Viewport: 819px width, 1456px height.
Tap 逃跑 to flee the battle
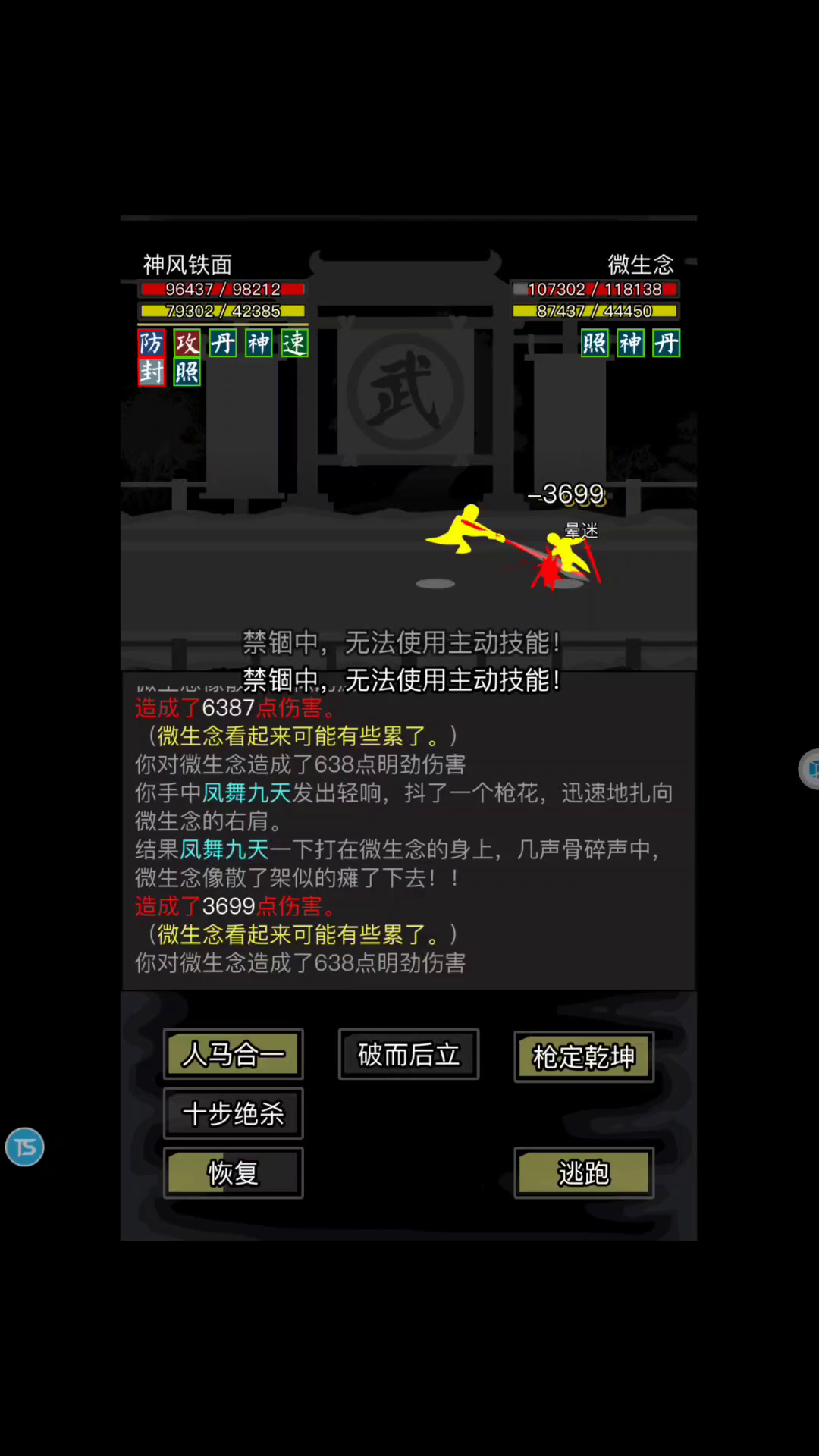[584, 1172]
